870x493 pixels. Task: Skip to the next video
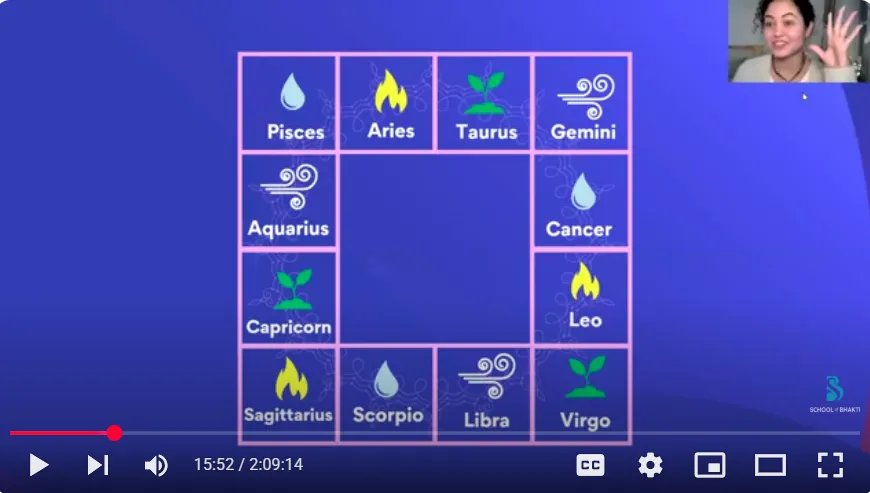[x=97, y=465]
